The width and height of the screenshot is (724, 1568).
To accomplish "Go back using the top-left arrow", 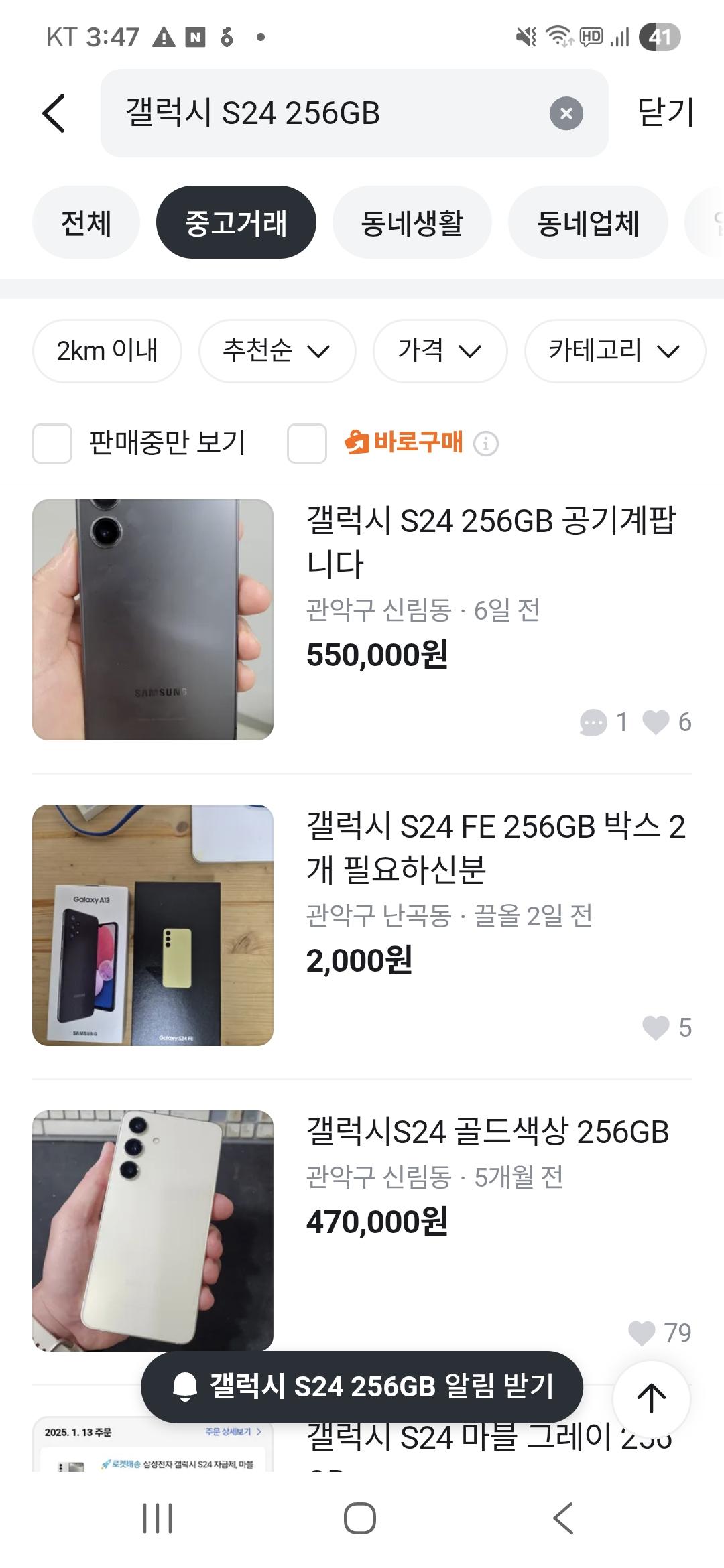I will point(54,113).
